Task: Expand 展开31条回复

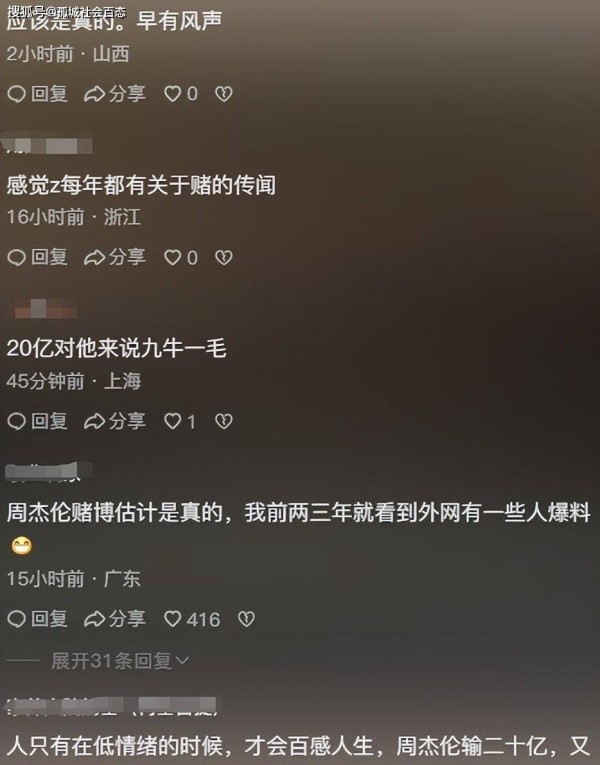Action: coord(120,660)
